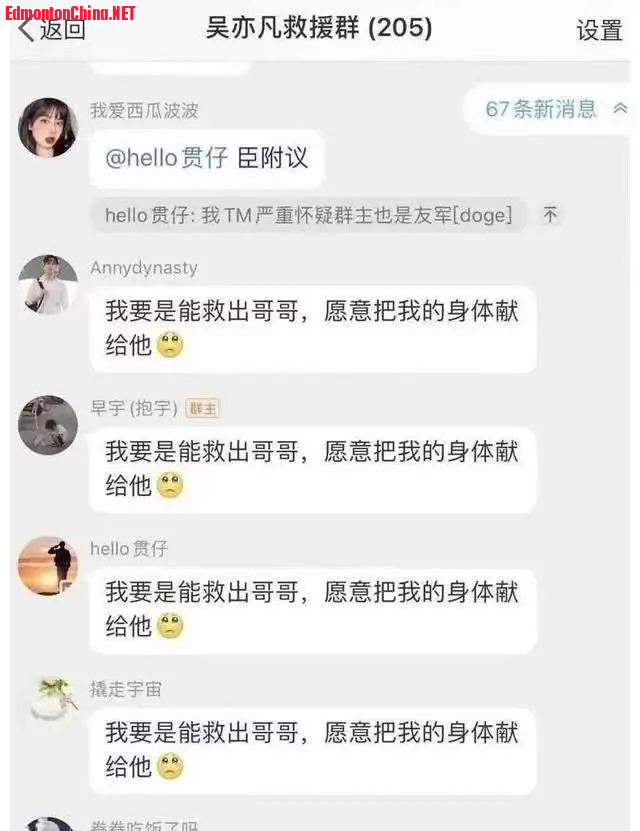Open the group 设置 page

pos(599,30)
